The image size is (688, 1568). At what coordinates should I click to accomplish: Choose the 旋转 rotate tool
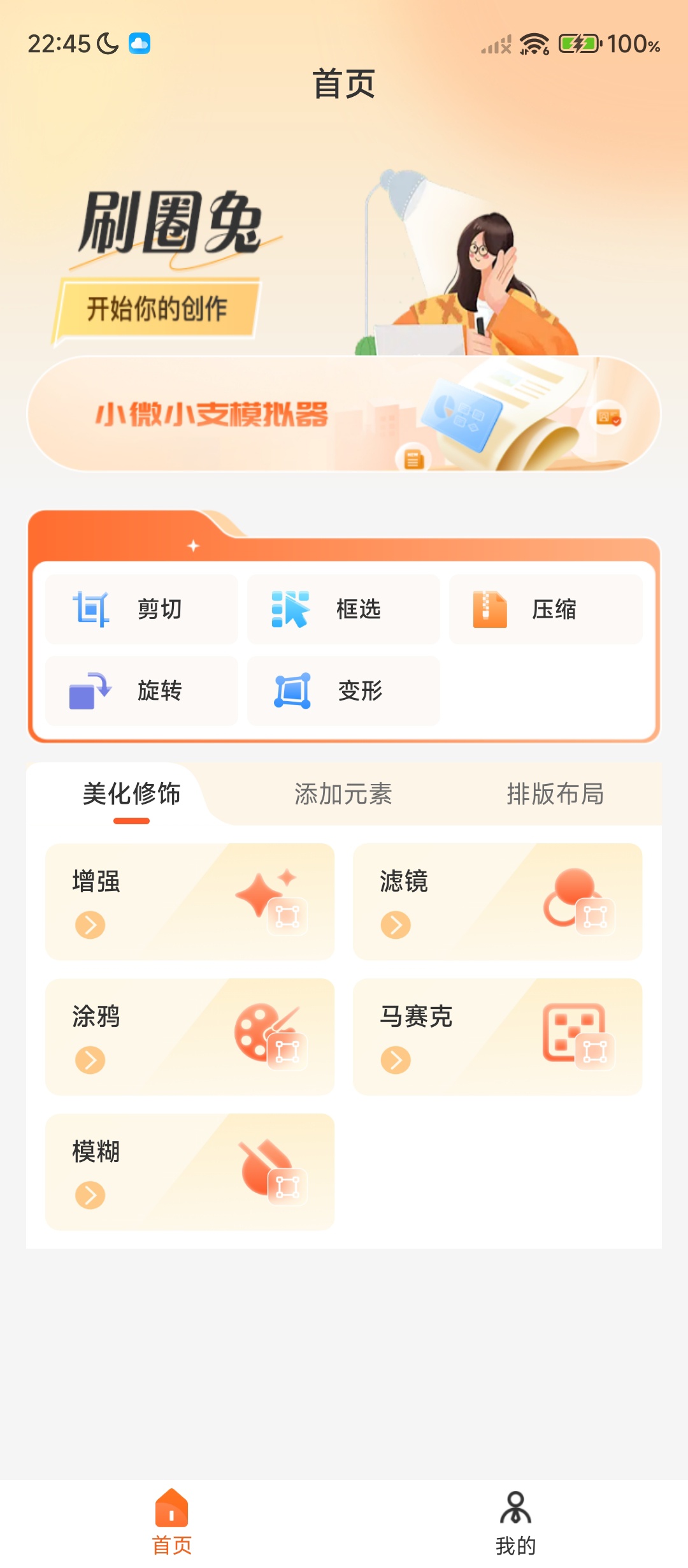(141, 691)
